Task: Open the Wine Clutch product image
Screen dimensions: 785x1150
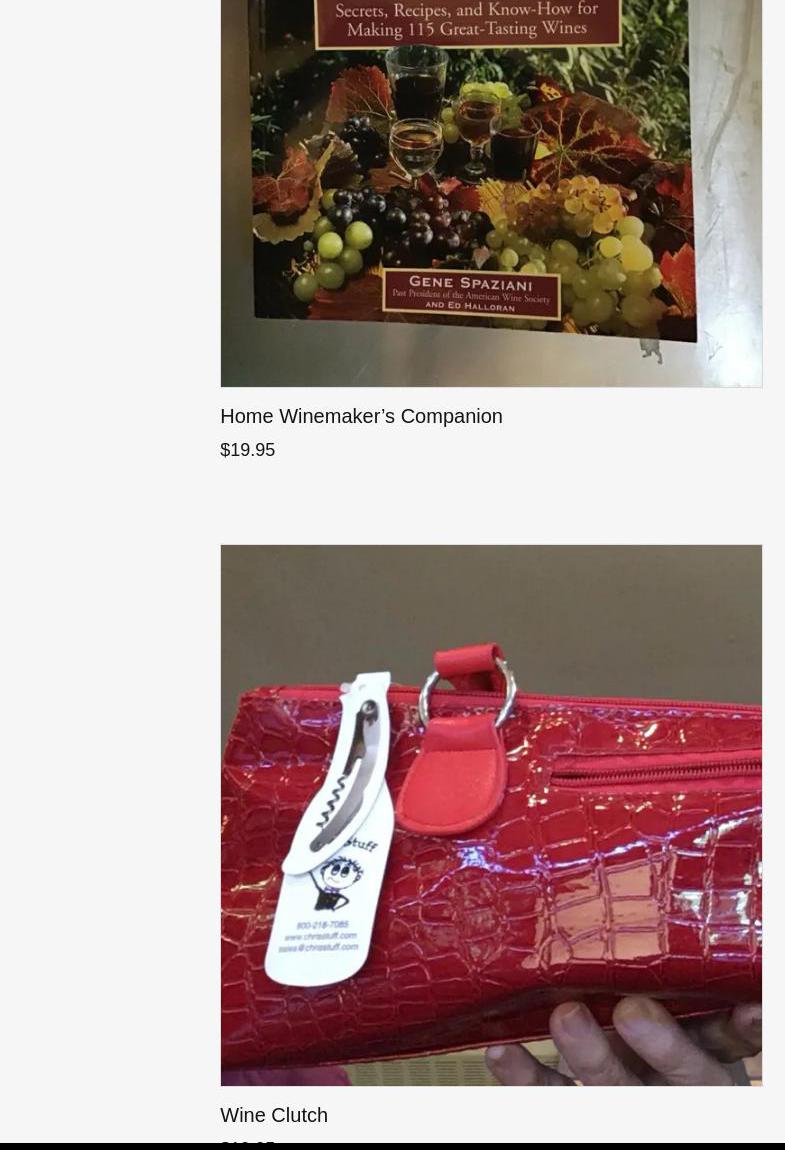Action: tap(490, 815)
